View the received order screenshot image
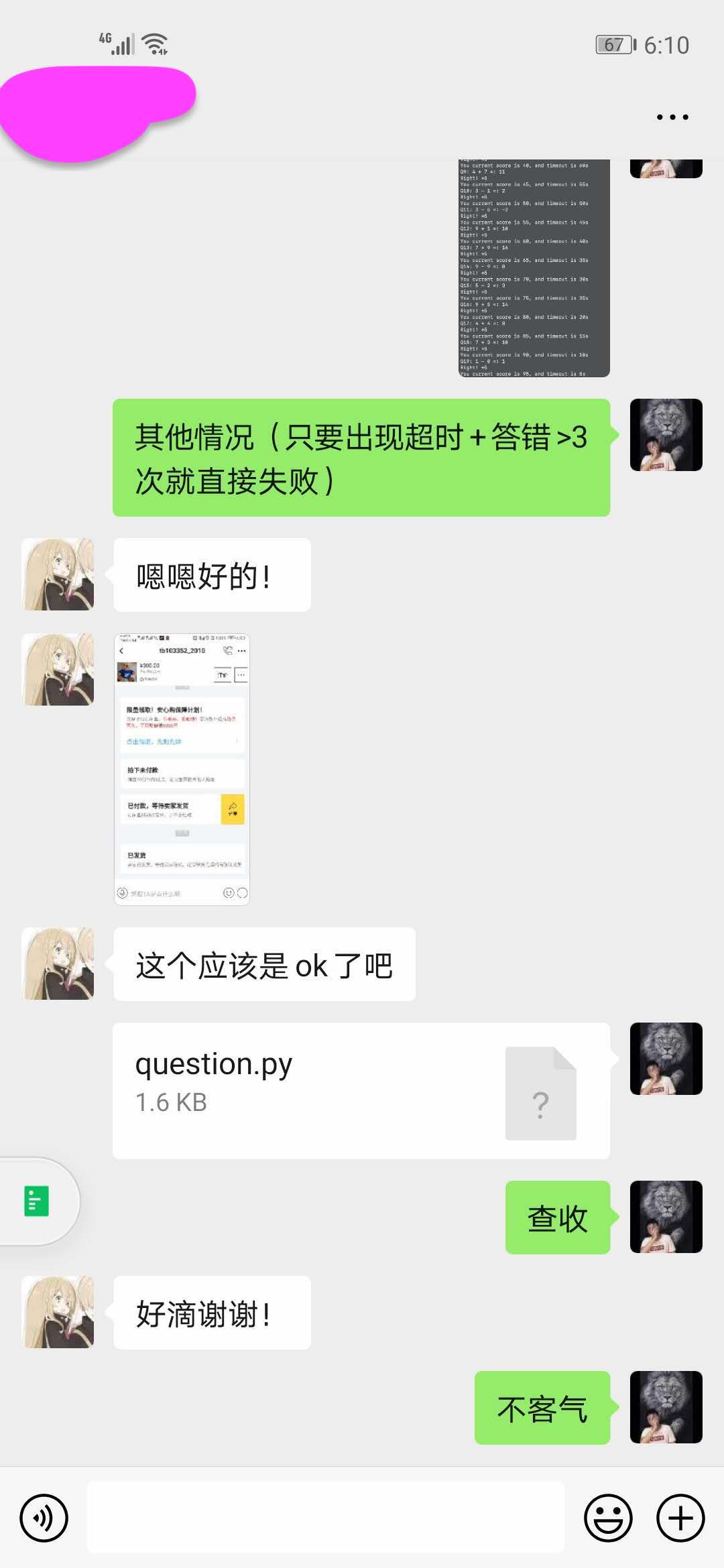Viewport: 724px width, 1568px height. [182, 769]
